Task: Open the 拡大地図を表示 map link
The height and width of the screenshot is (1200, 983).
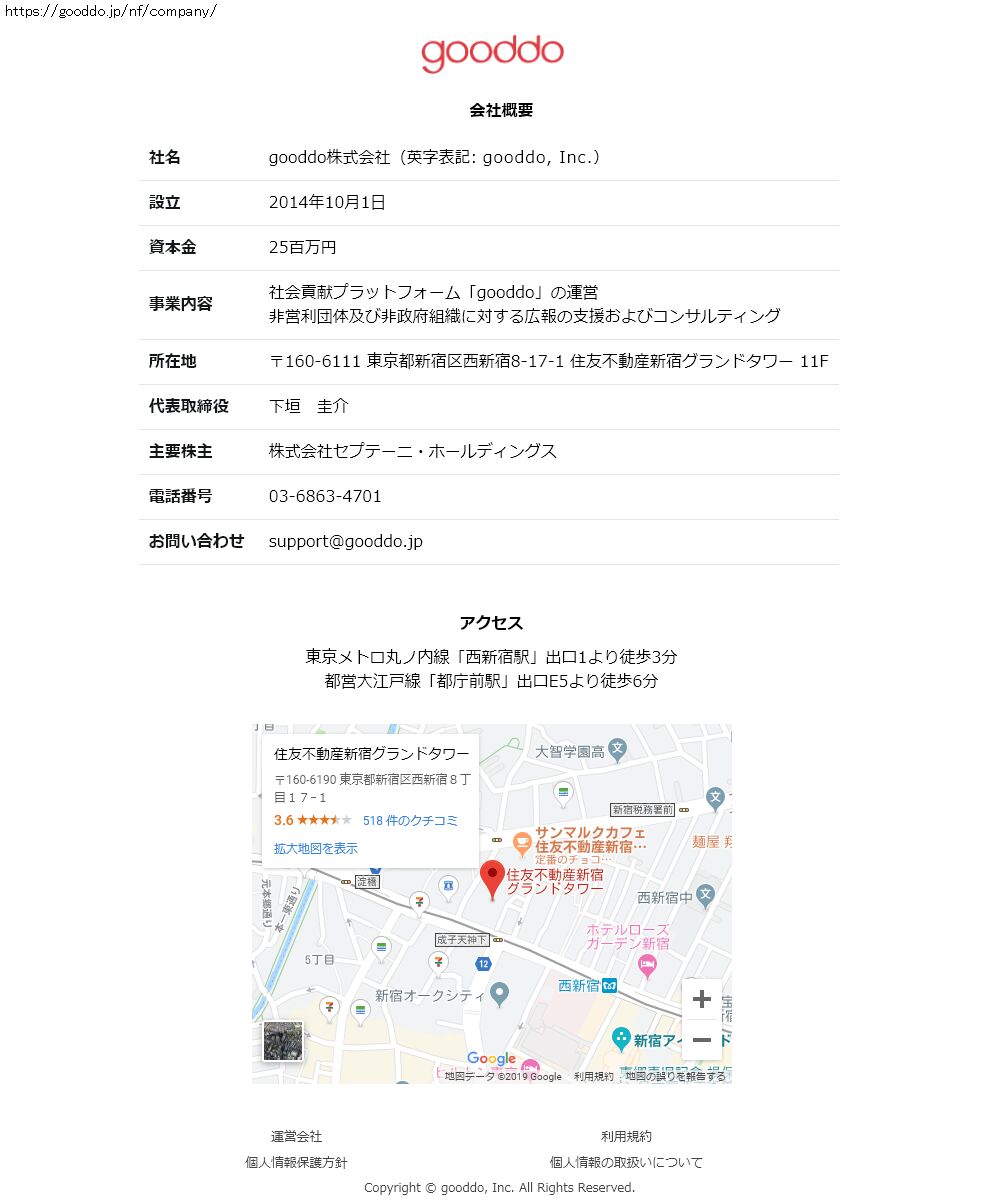Action: point(315,848)
